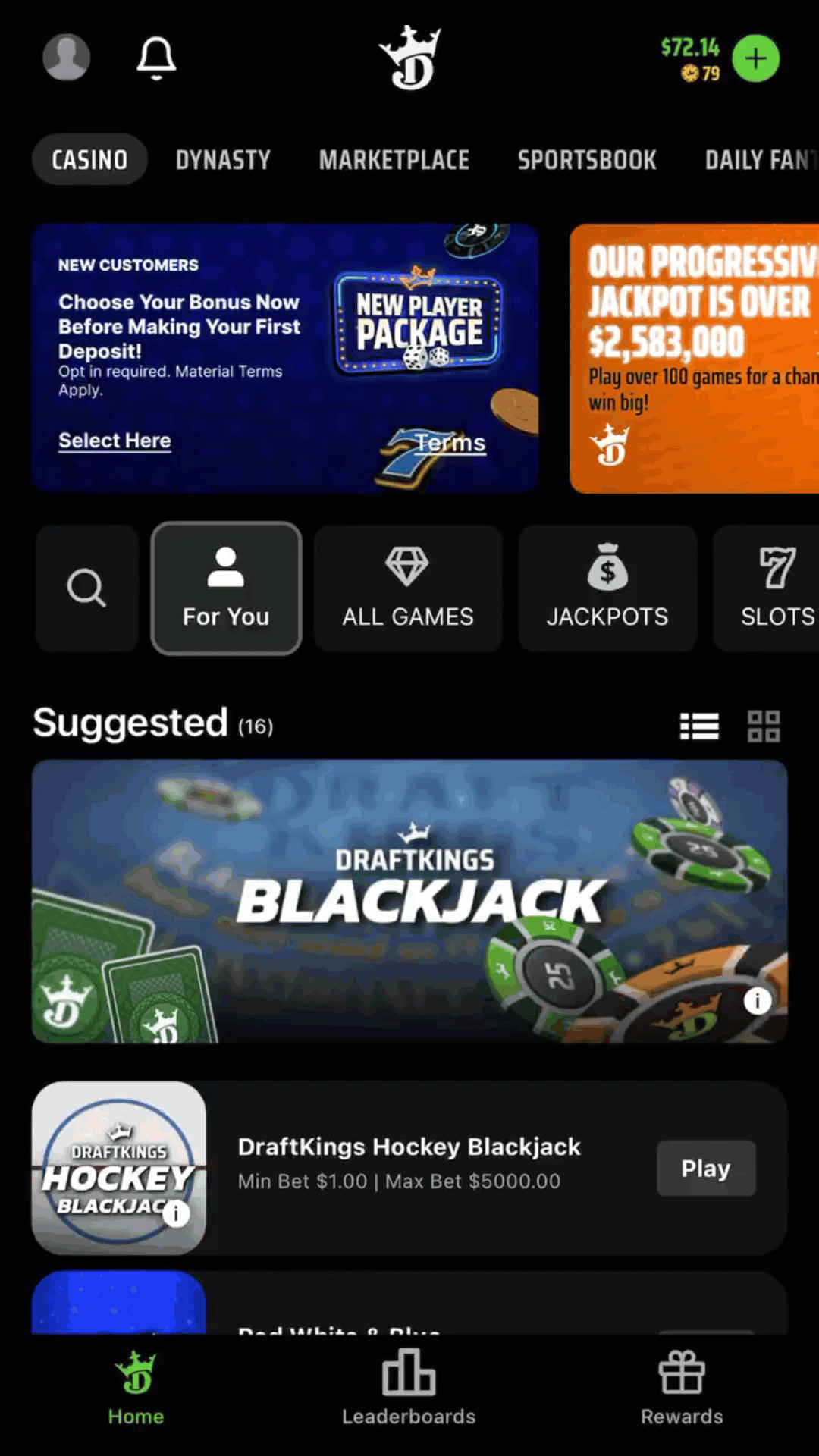This screenshot has height=1456, width=819.
Task: Show info for DraftKings Blackjack
Action: pos(758,1001)
